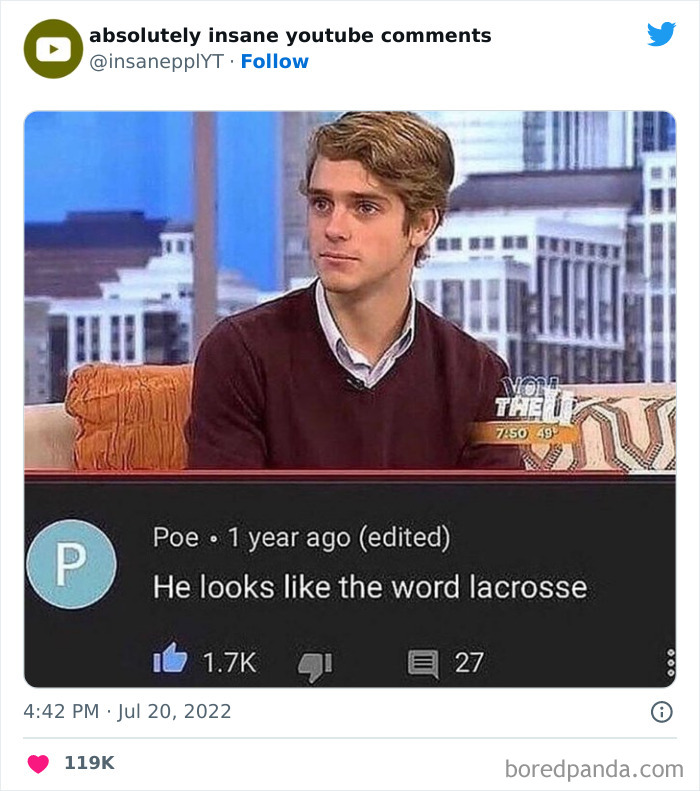
Task: Like the tweet with the heart icon
Action: (38, 763)
